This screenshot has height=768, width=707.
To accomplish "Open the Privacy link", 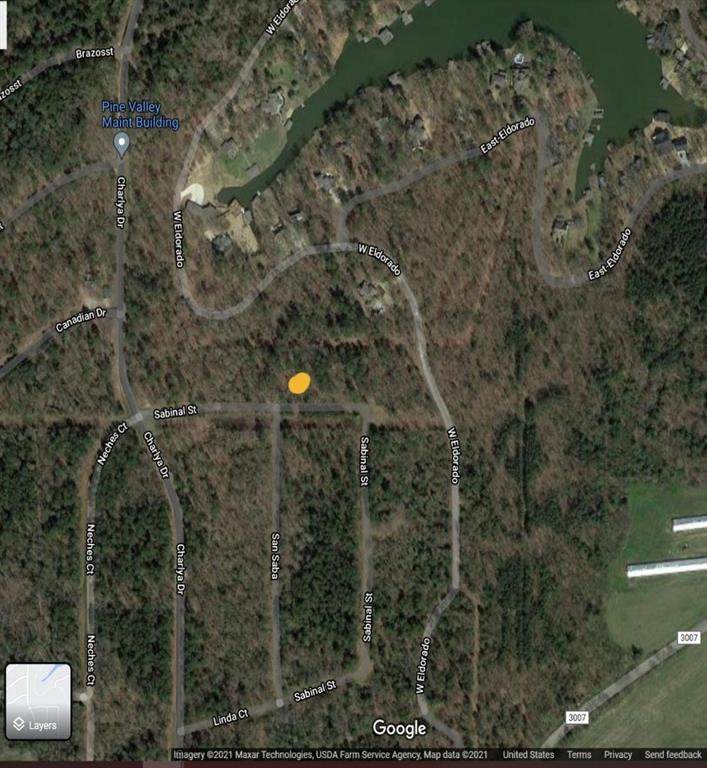I will (x=618, y=755).
